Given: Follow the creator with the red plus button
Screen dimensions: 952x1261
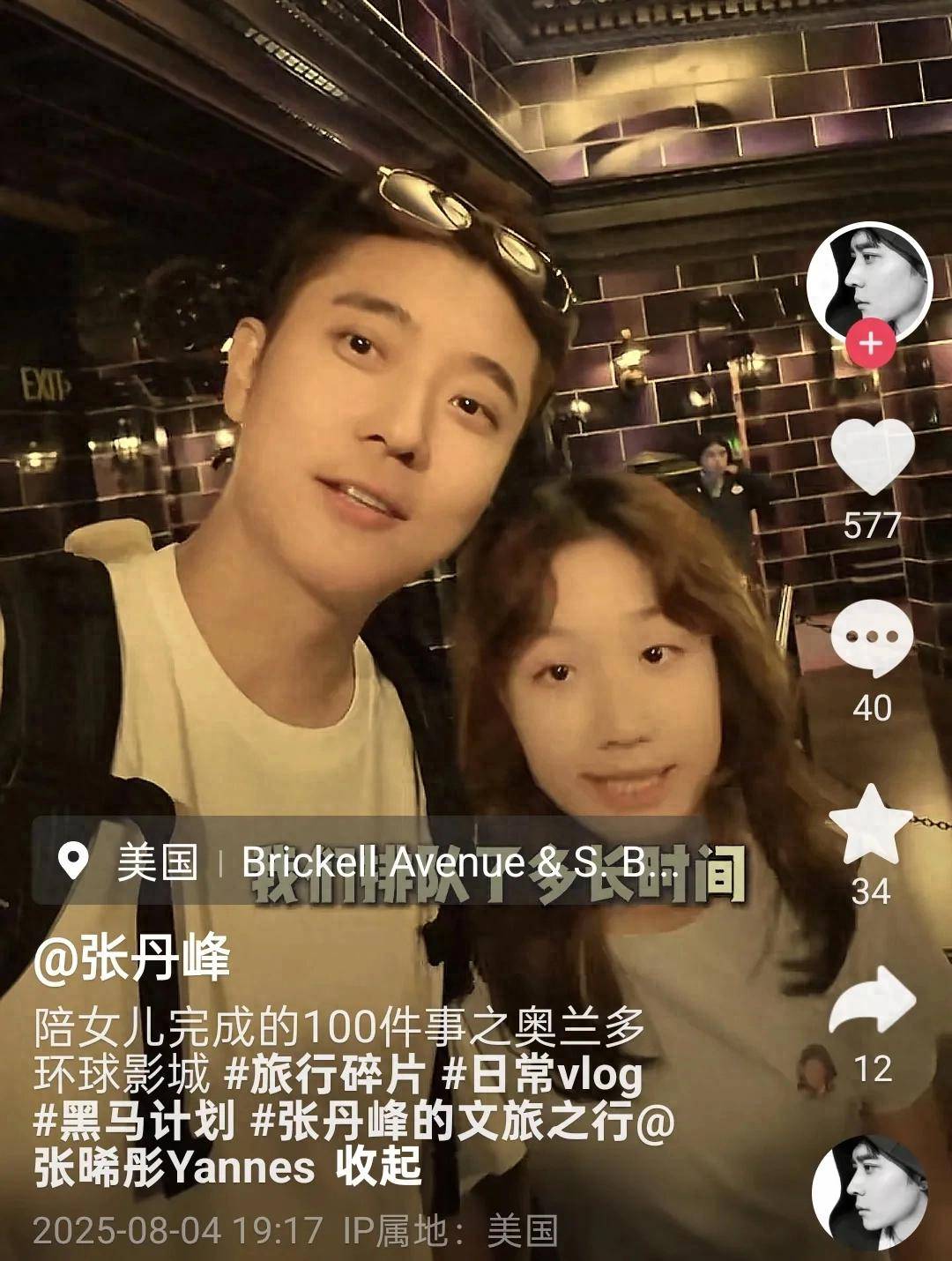Looking at the screenshot, I should point(871,343).
